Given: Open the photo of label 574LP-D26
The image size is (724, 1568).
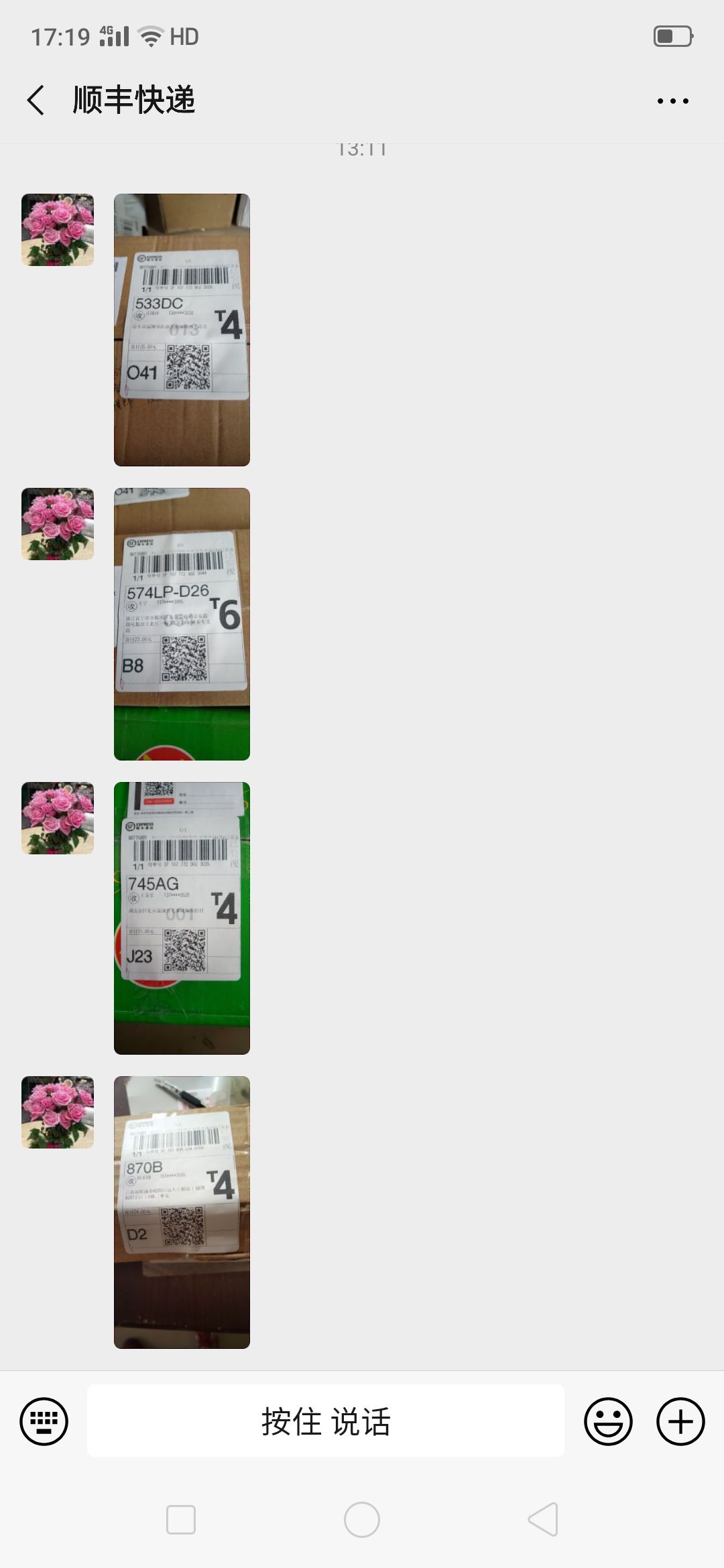Looking at the screenshot, I should (x=182, y=624).
